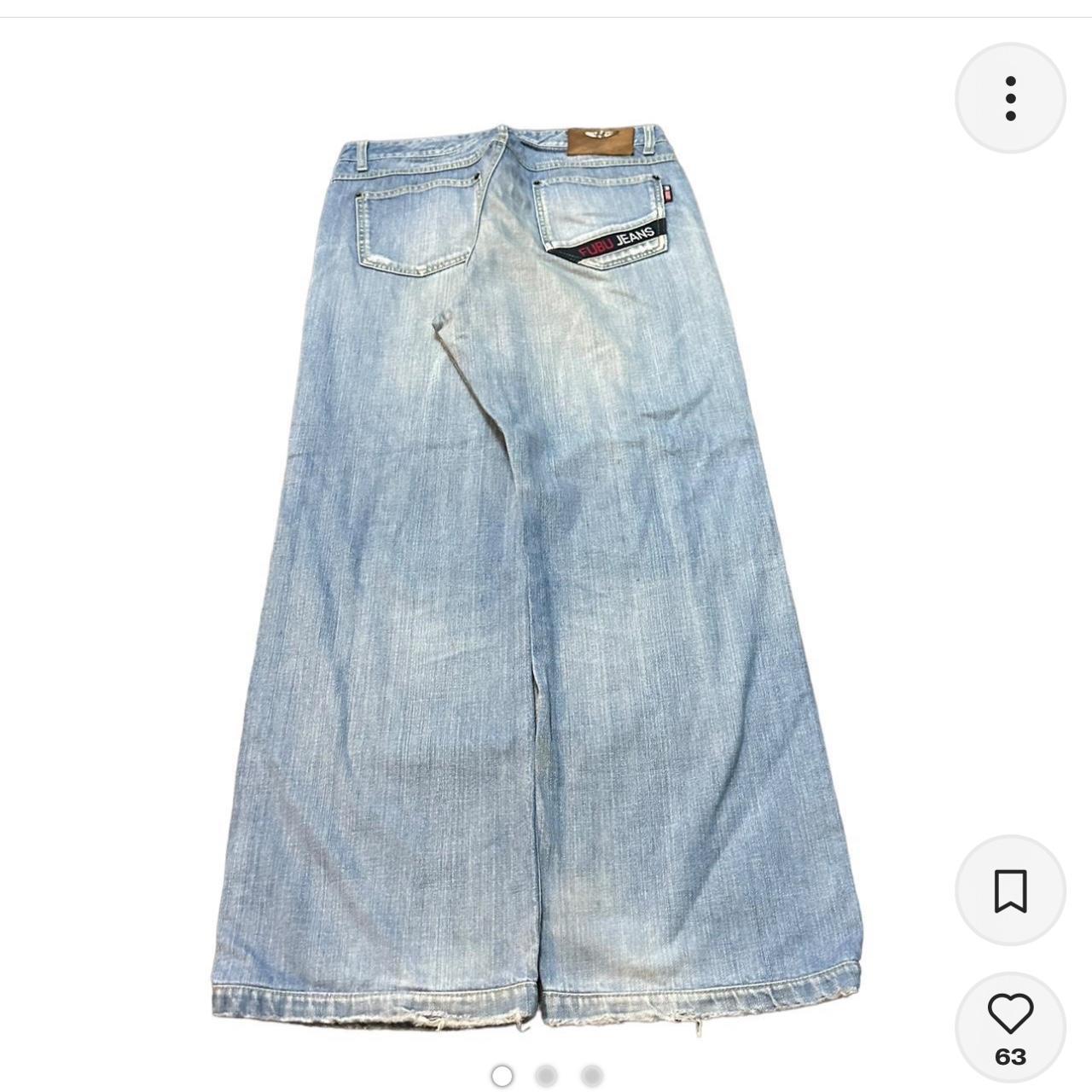Save this listing with the bookmark icon
This screenshot has width=1092, height=1092.
pos(1010,891)
